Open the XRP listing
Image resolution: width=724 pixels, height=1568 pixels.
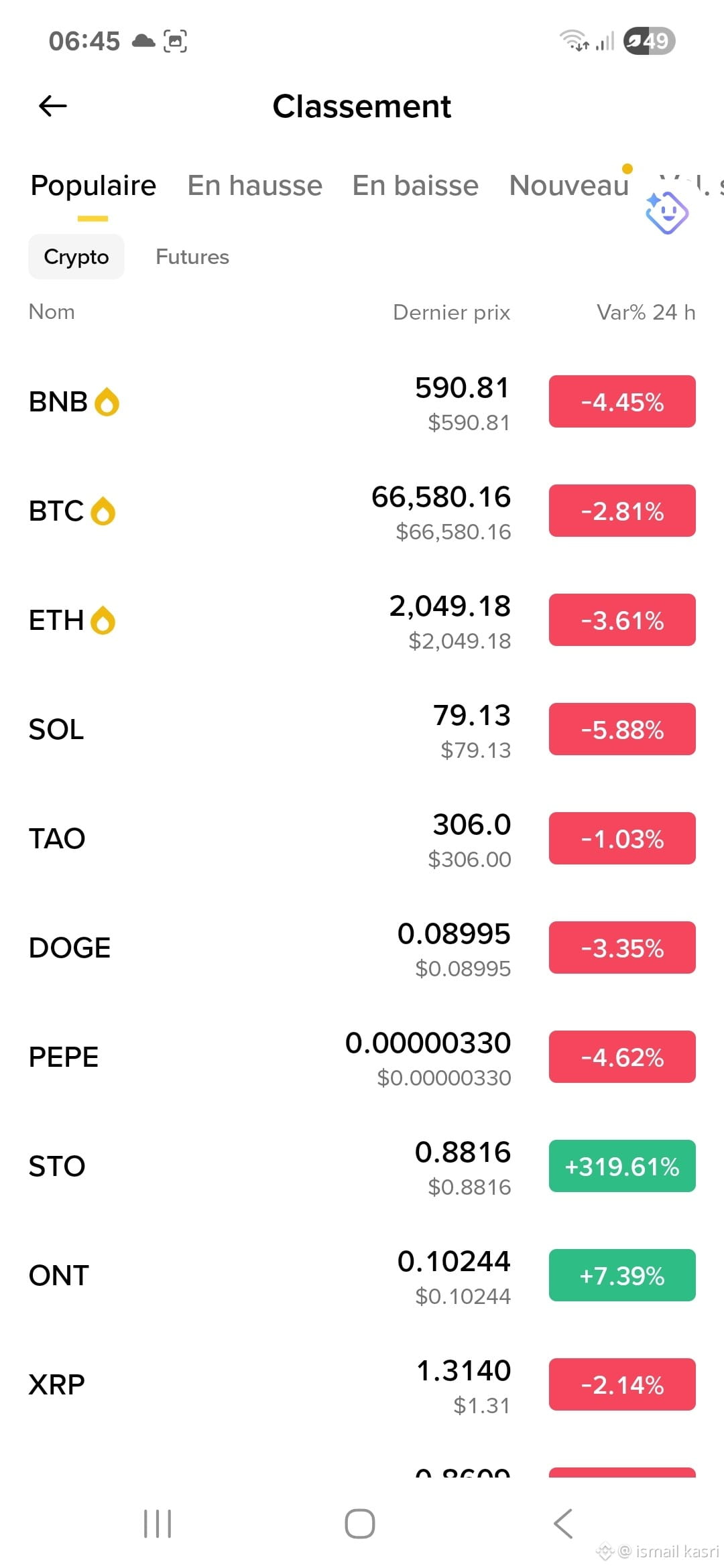point(362,1385)
